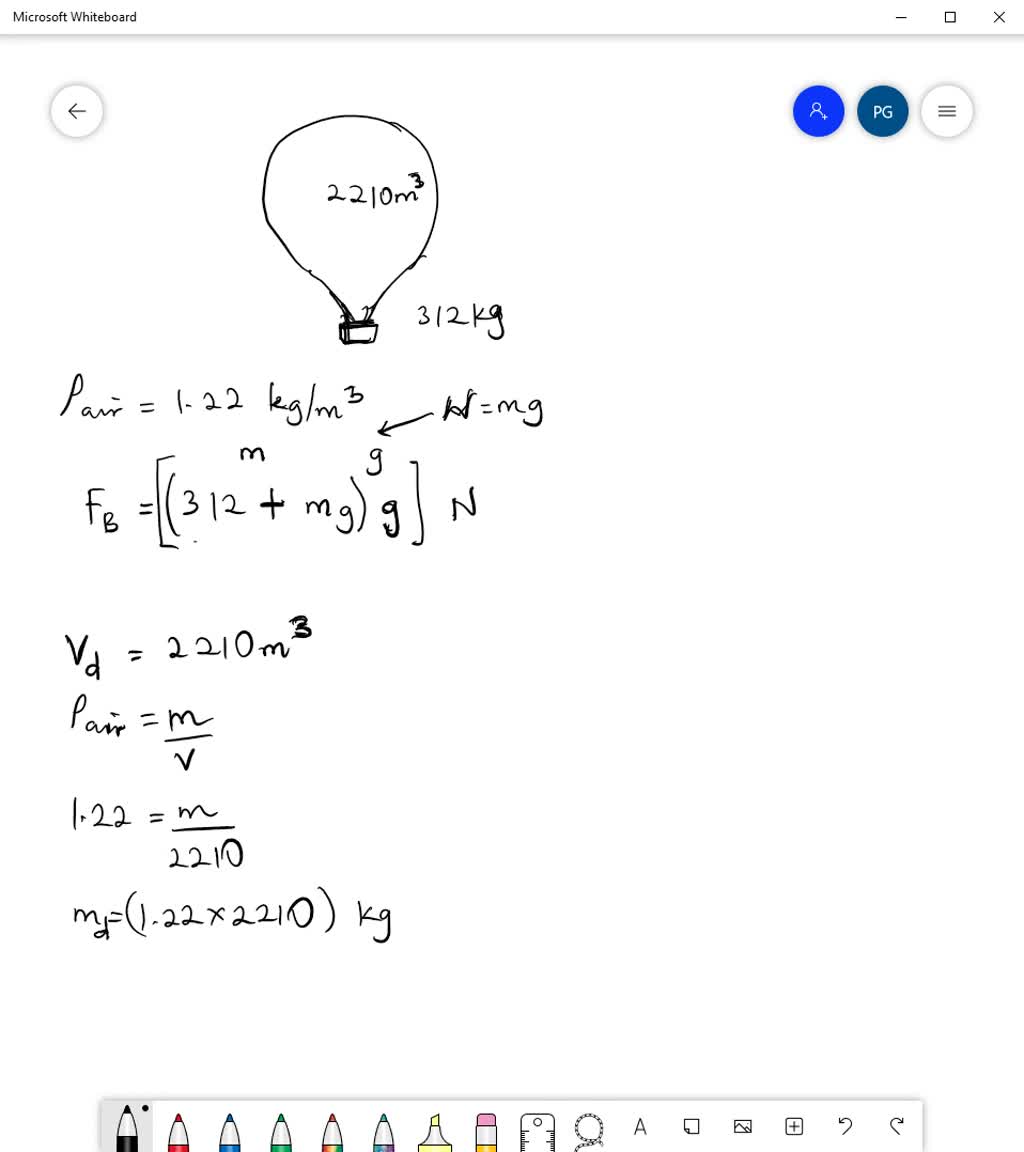Image resolution: width=1024 pixels, height=1152 pixels.
Task: Select the yellow highlighter
Action: 435,1130
